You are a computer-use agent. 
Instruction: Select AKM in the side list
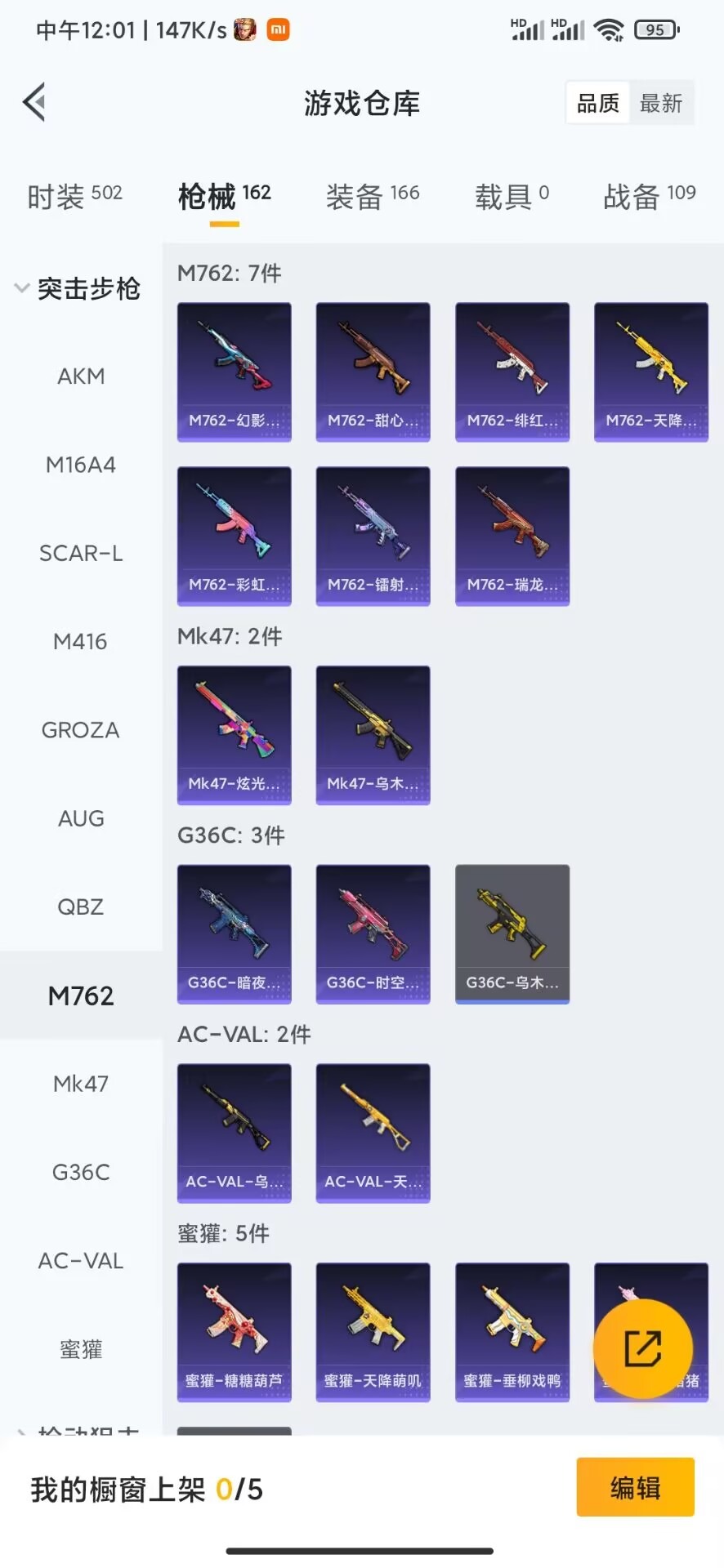coord(81,376)
